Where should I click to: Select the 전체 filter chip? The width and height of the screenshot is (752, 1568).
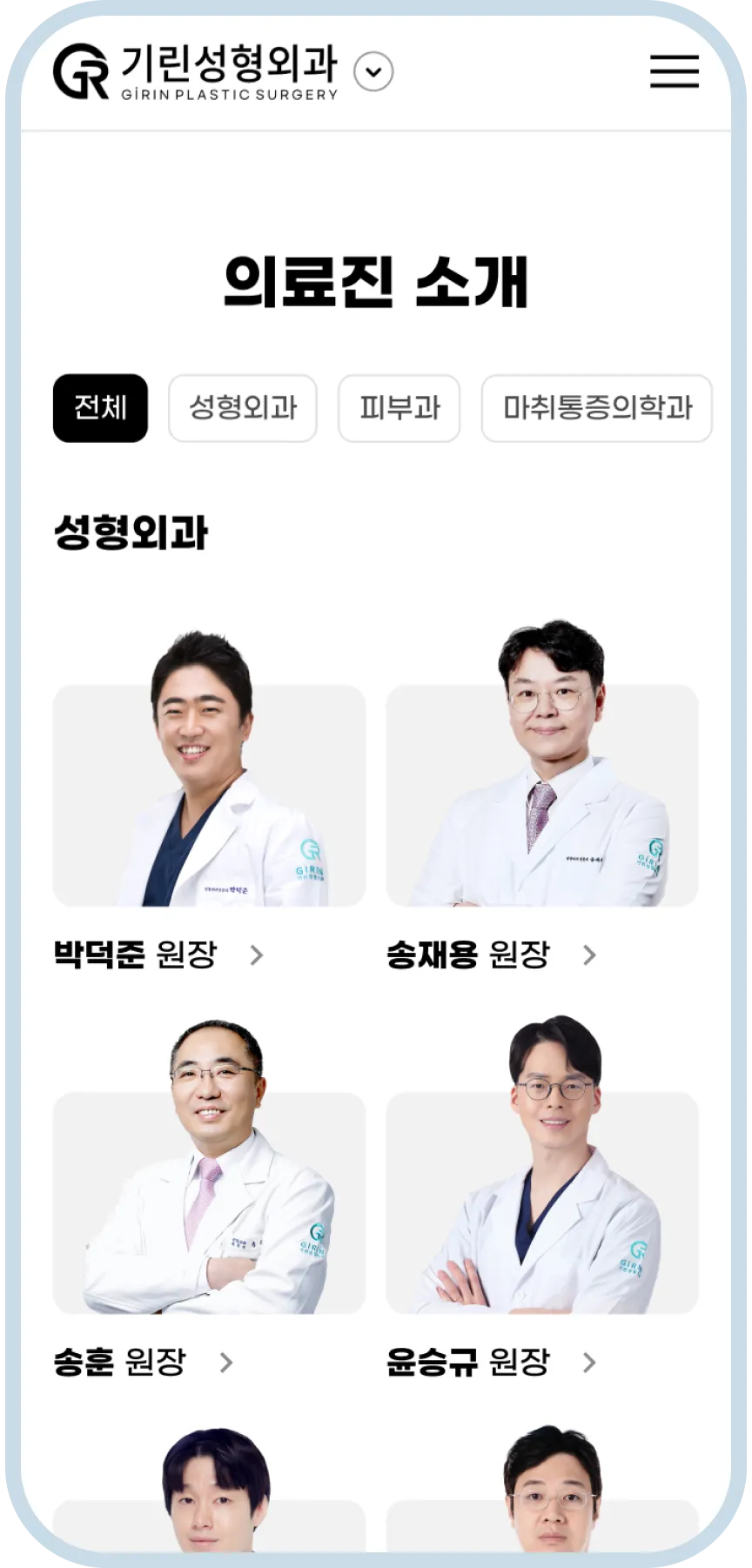coord(100,408)
